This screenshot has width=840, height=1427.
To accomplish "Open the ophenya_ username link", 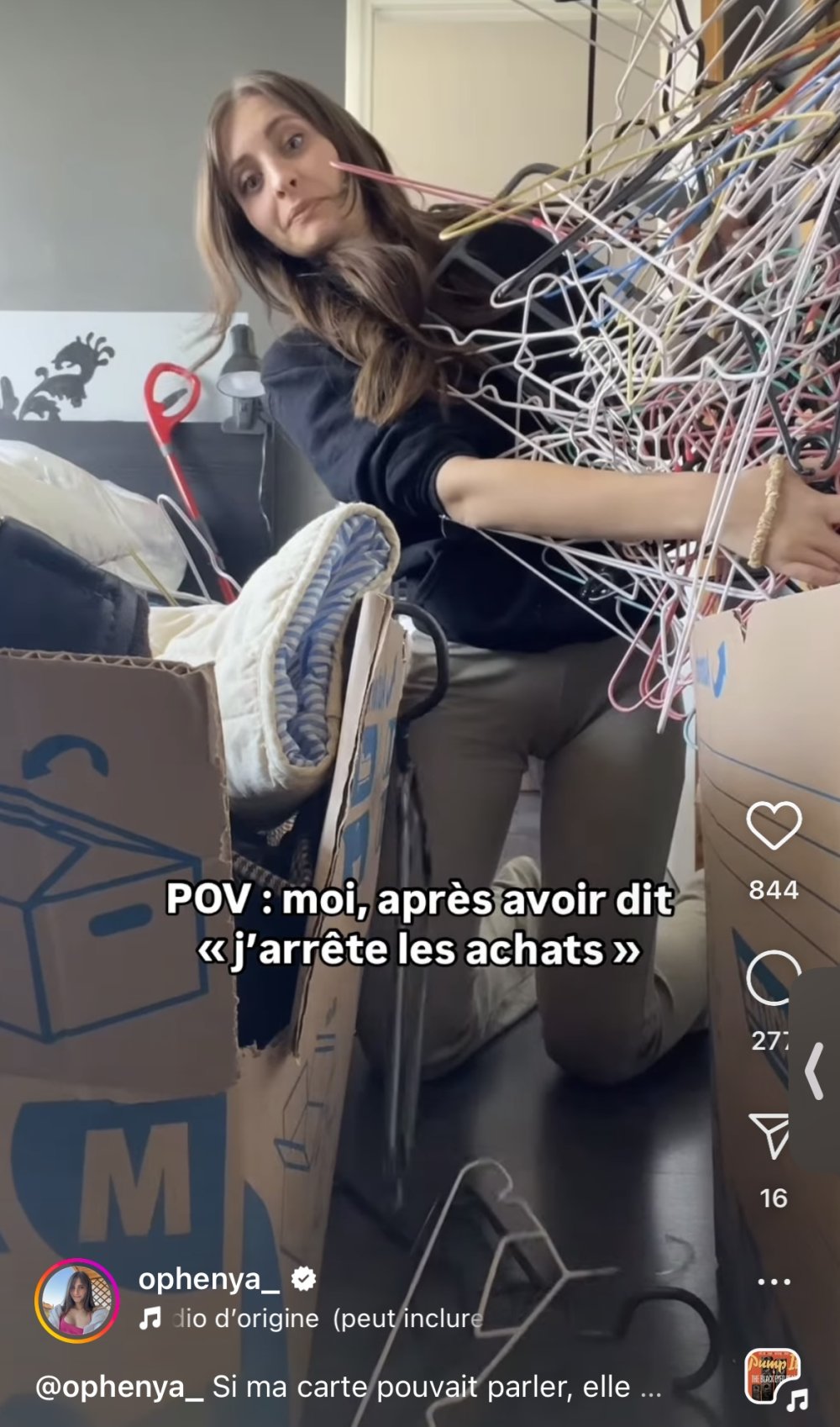I will click(x=209, y=1279).
